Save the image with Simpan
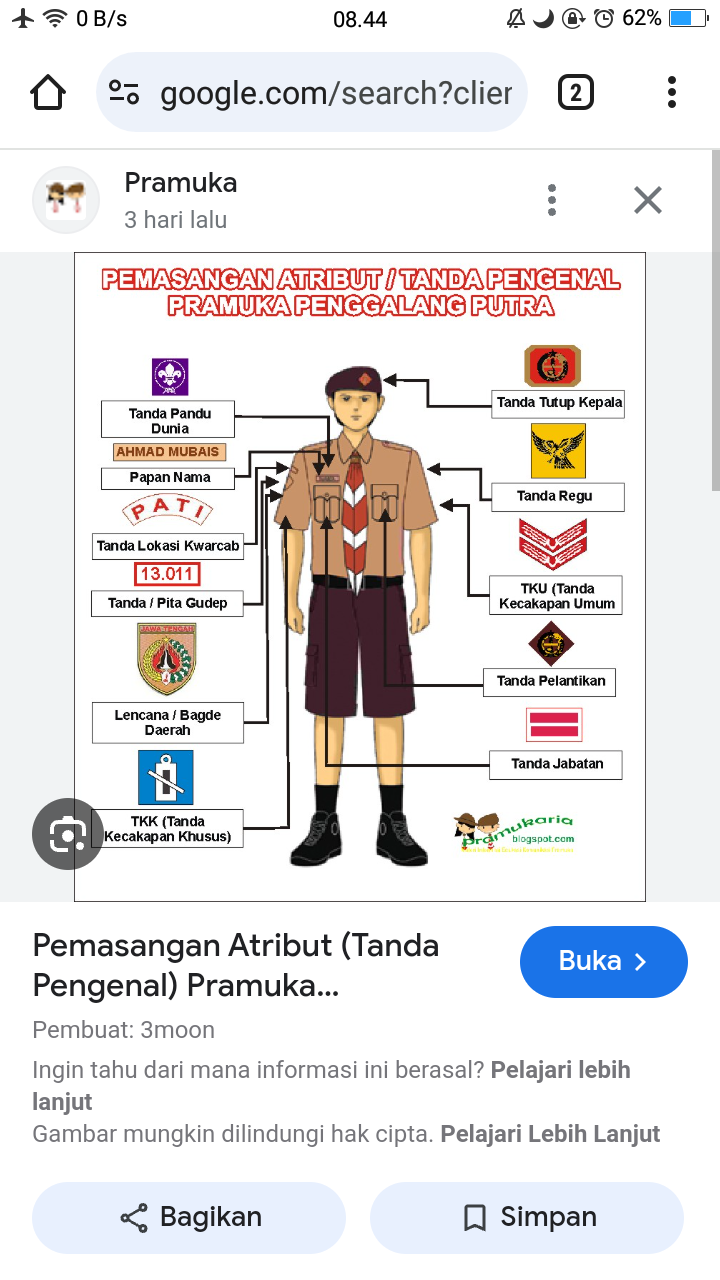The width and height of the screenshot is (720, 1280). 528,1217
